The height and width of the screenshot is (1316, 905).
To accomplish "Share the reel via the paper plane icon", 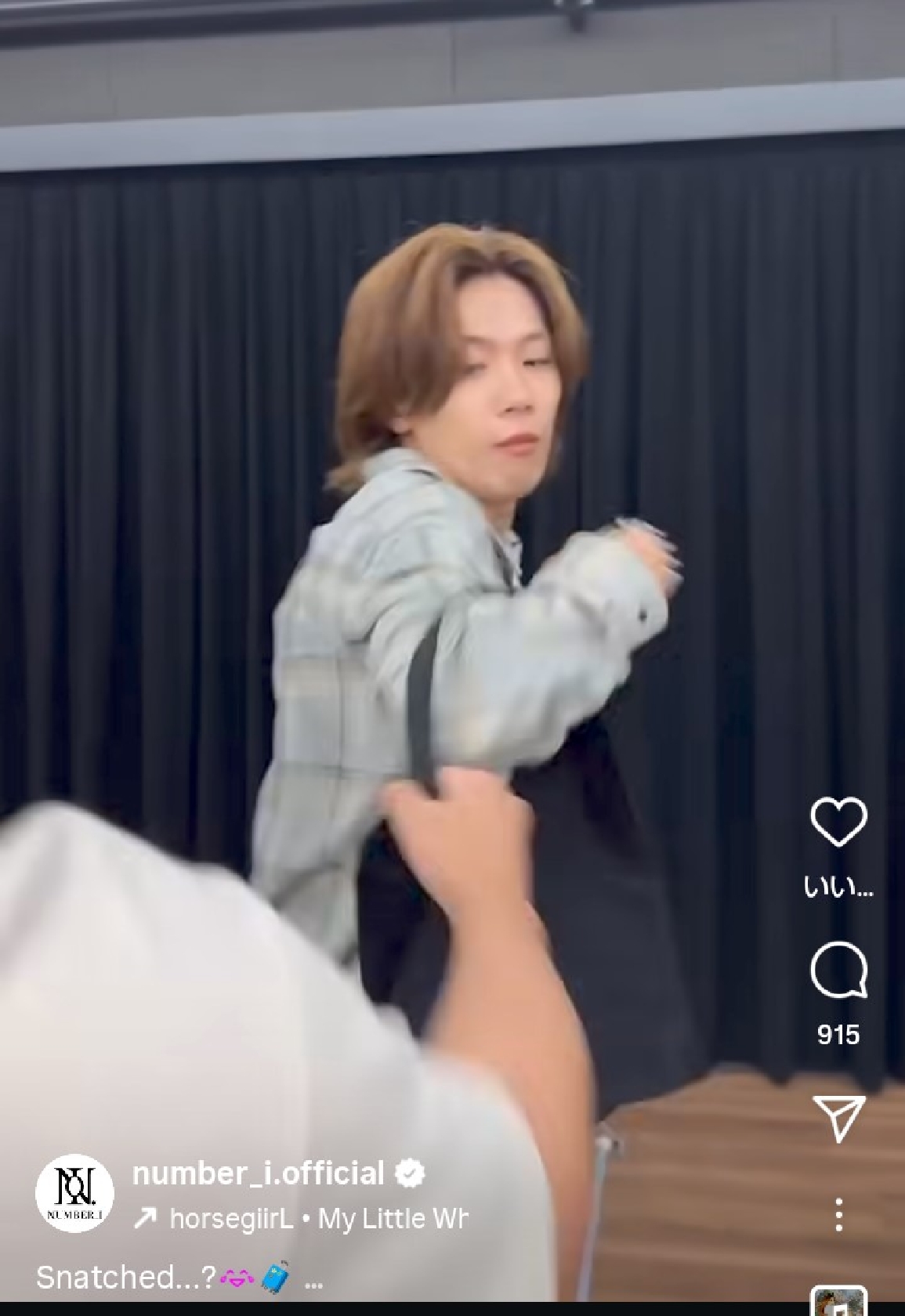I will click(x=838, y=1117).
